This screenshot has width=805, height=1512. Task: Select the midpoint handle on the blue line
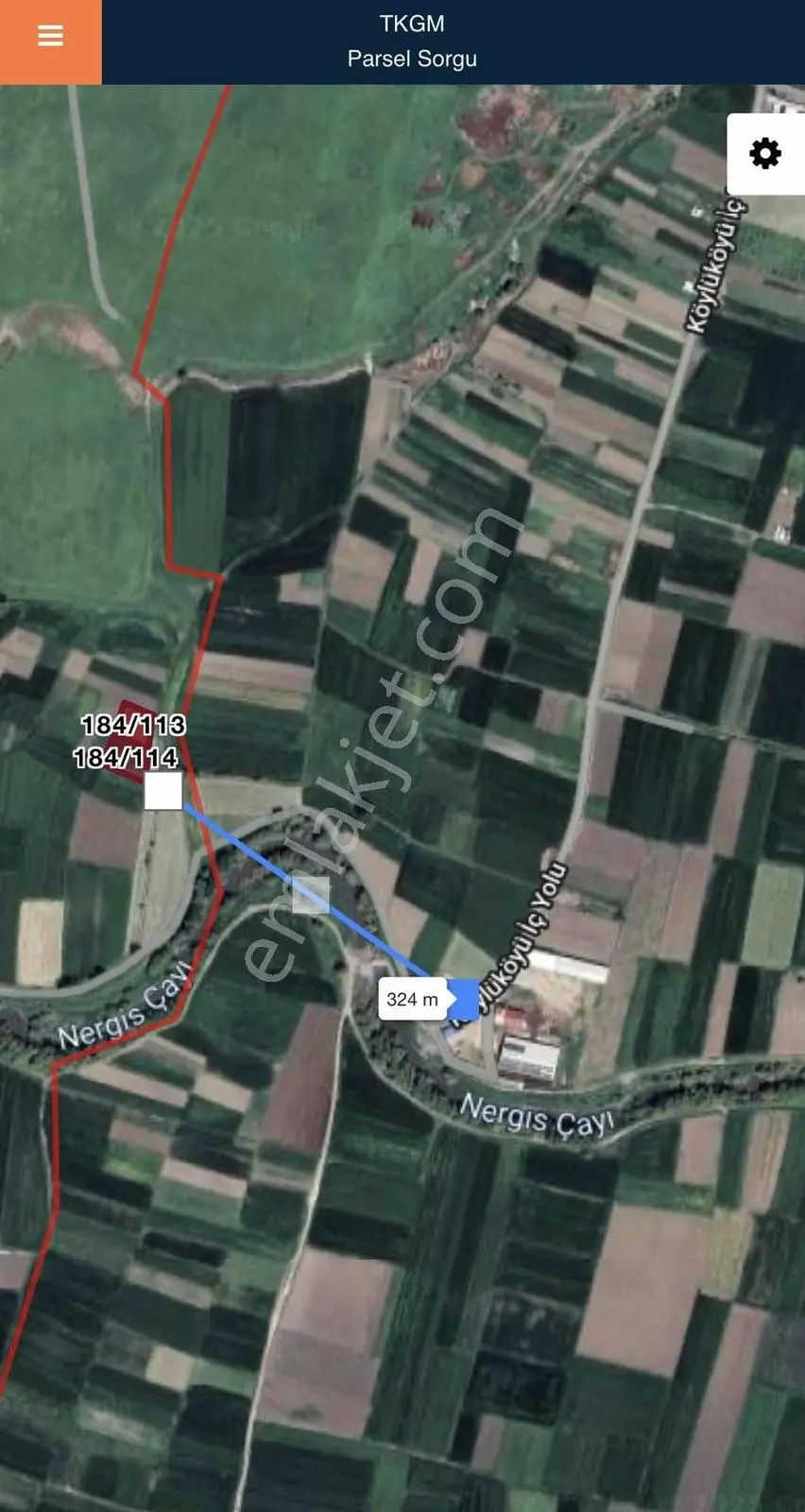pos(311,895)
